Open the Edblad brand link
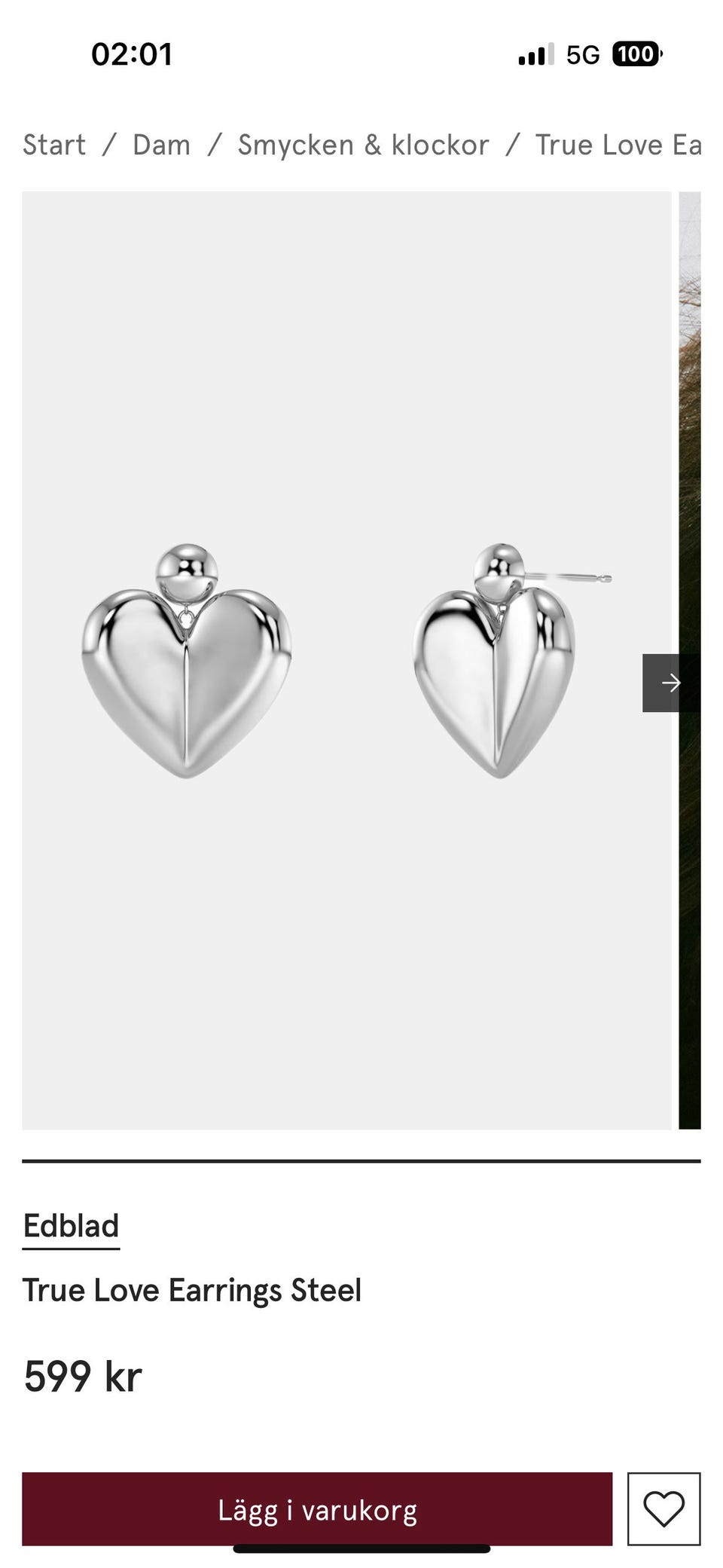The width and height of the screenshot is (723, 1568). pyautogui.click(x=71, y=1226)
